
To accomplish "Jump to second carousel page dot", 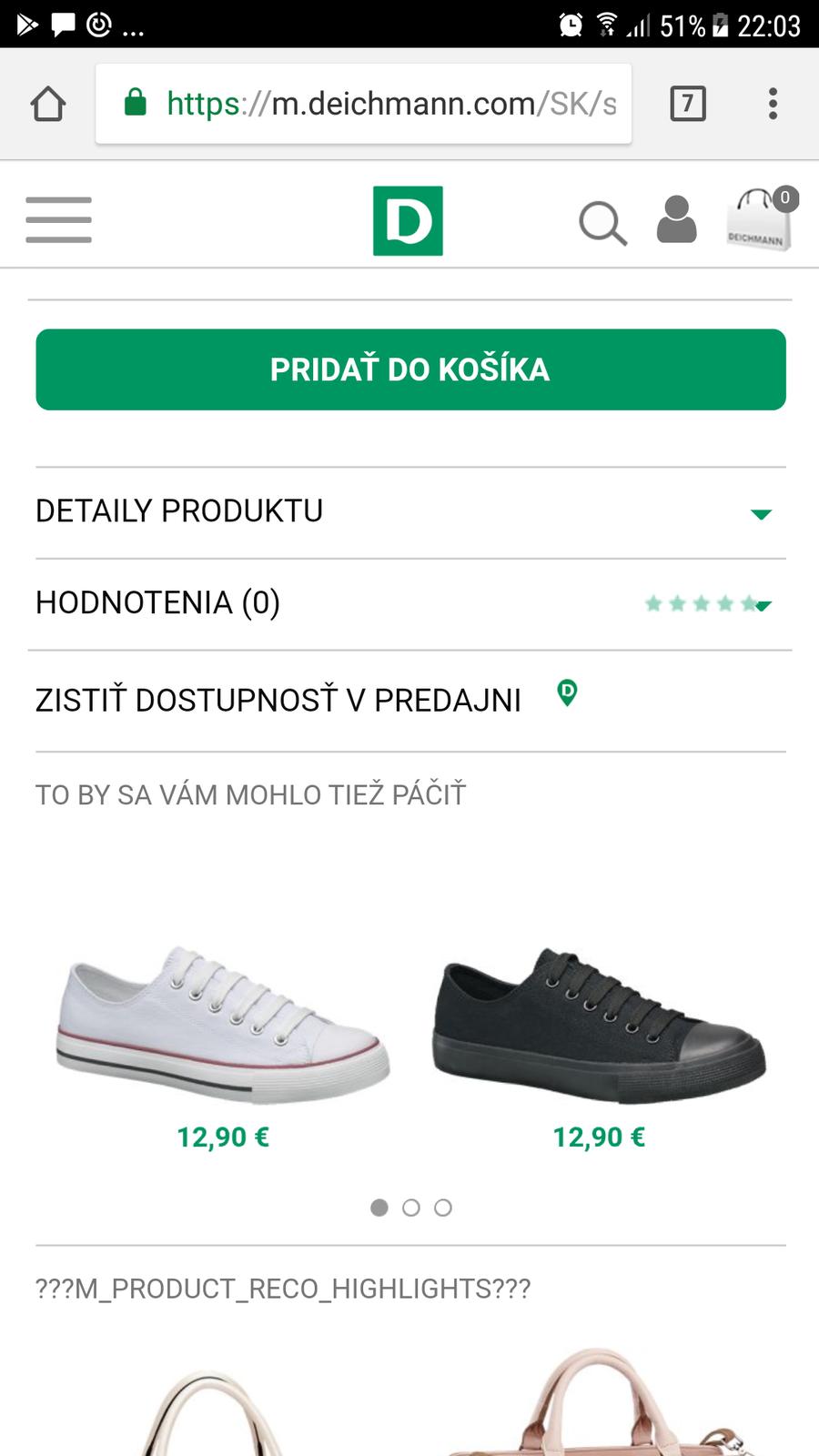I will 411,1208.
